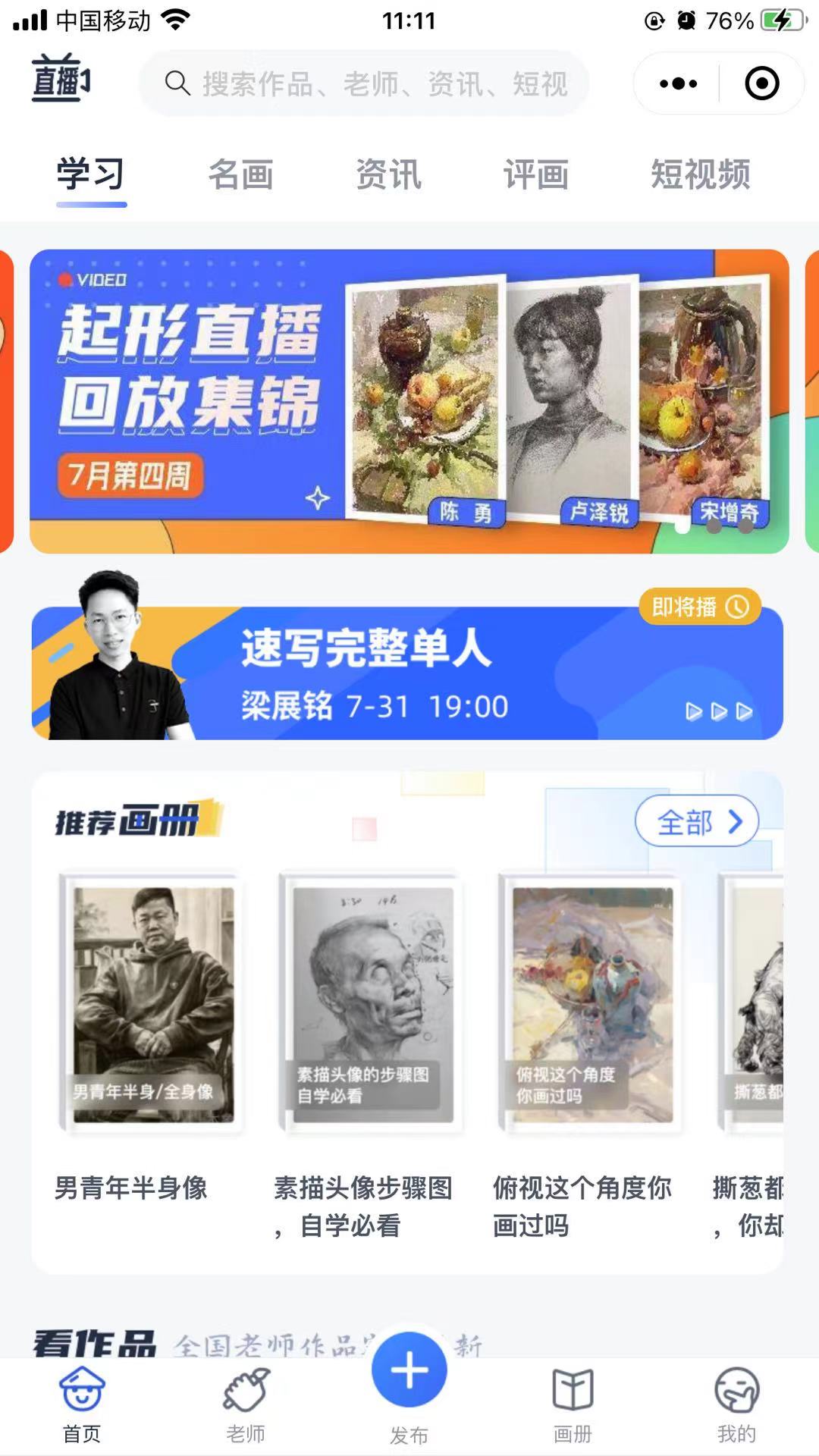Open the 起形直播回放集锦 banner
This screenshot has height=1456, width=819.
409,400
